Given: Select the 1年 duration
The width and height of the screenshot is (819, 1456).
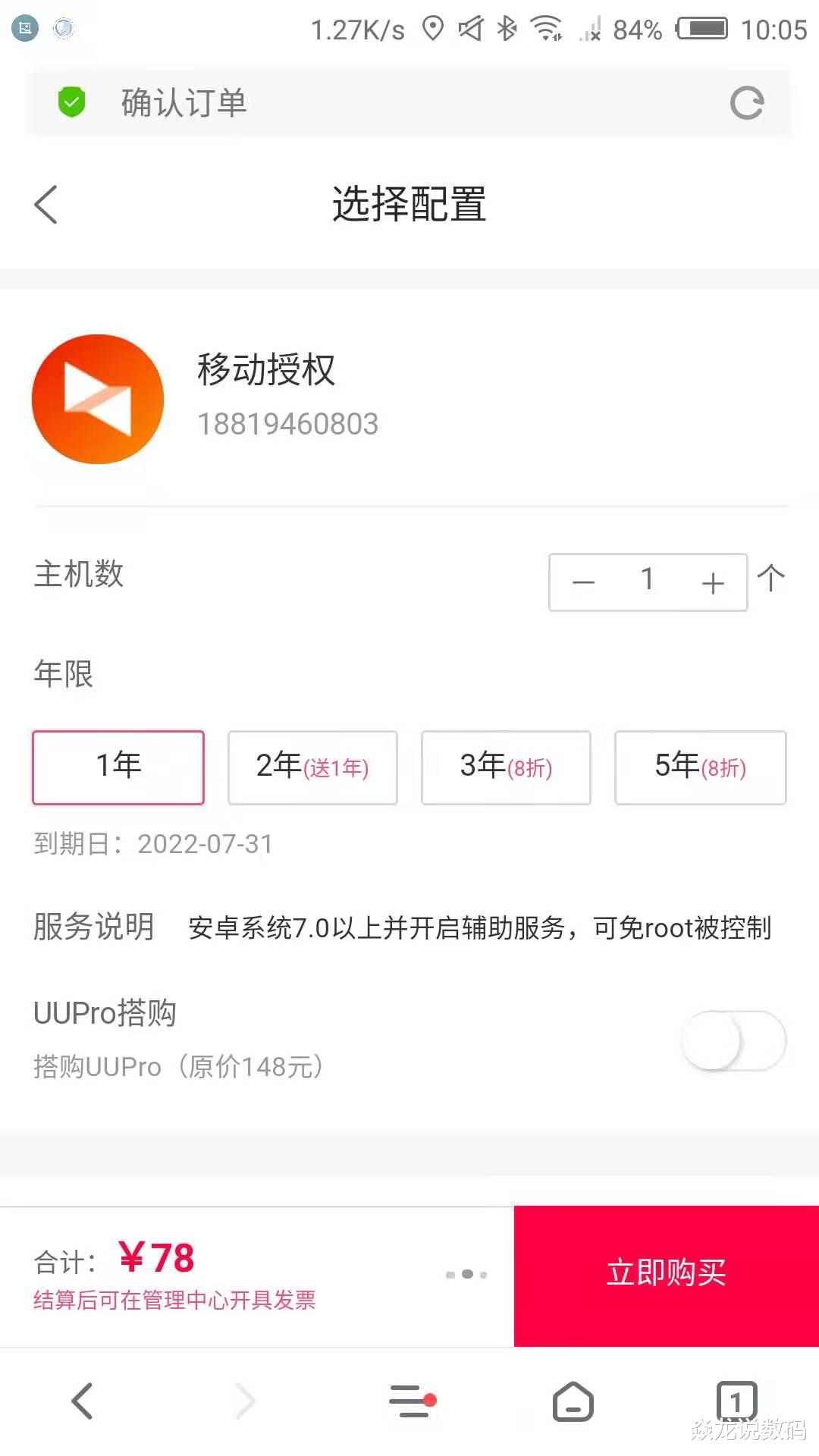Looking at the screenshot, I should [118, 767].
